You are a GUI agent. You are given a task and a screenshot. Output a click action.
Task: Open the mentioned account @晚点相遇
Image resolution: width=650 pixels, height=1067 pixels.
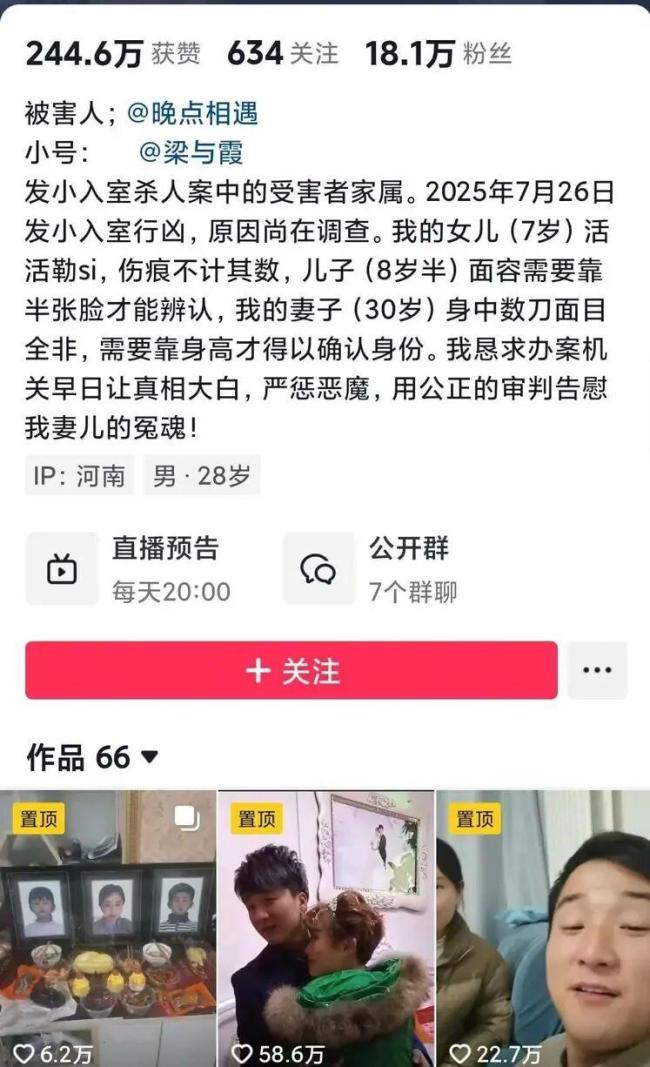193,114
